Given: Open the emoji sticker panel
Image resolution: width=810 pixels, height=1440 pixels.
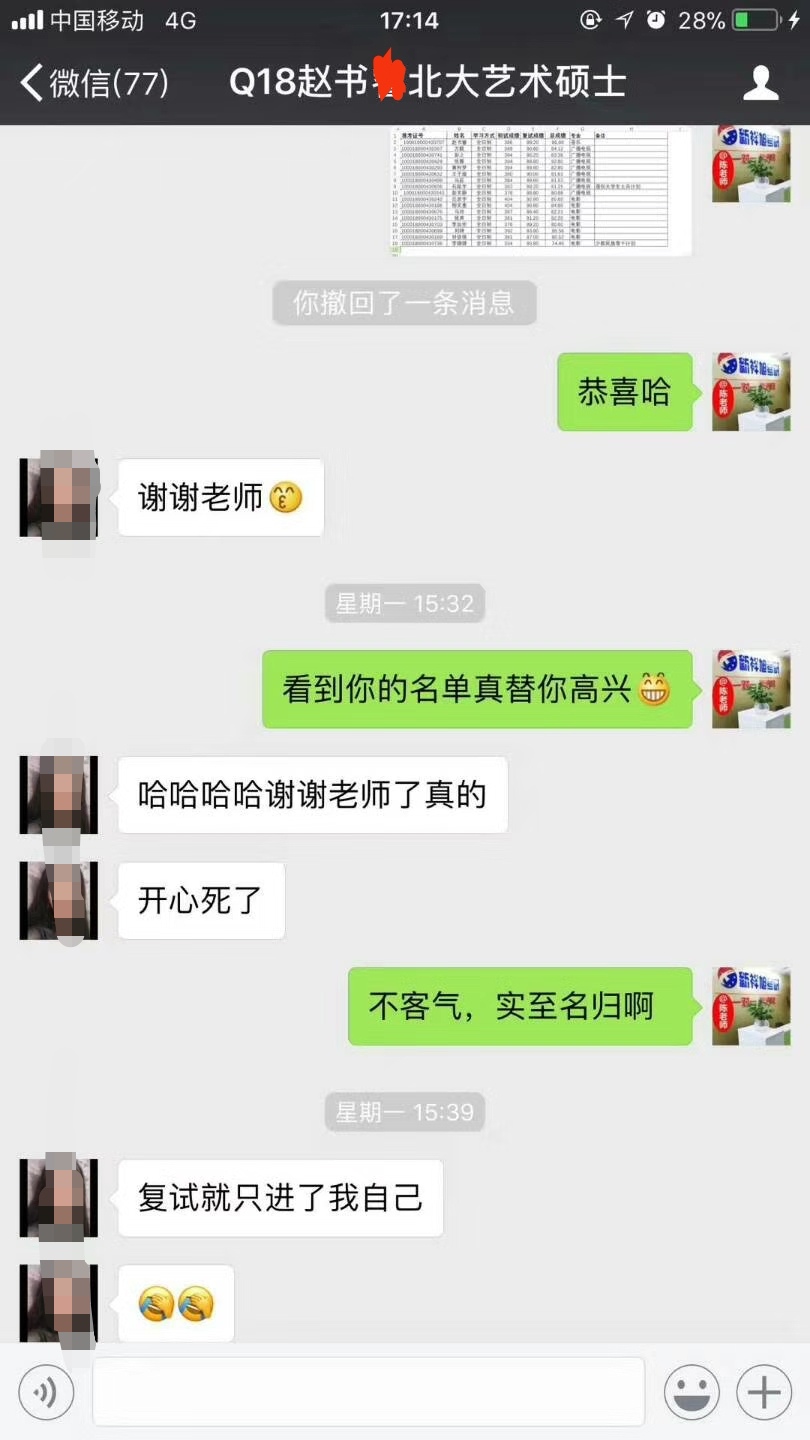Looking at the screenshot, I should pos(692,1391).
